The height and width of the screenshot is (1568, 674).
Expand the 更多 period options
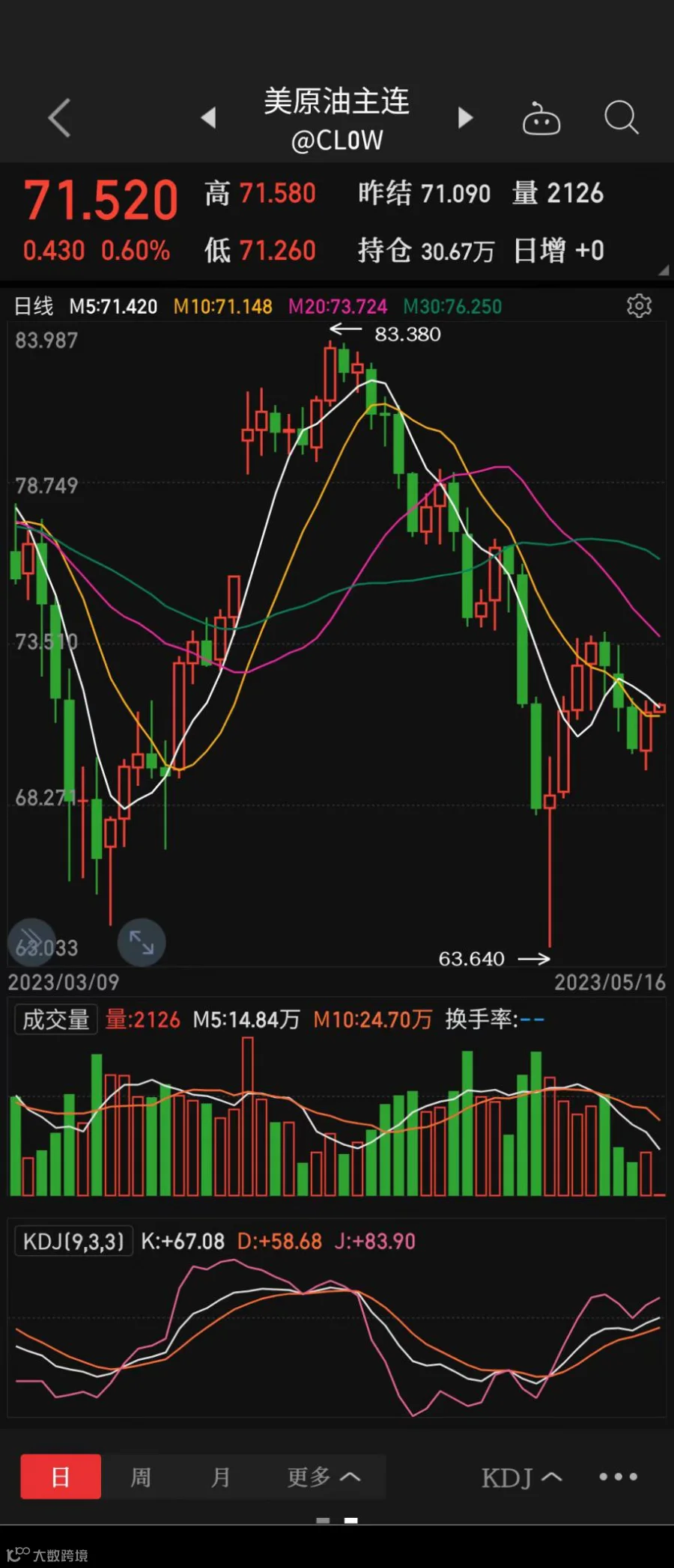pos(324,1477)
